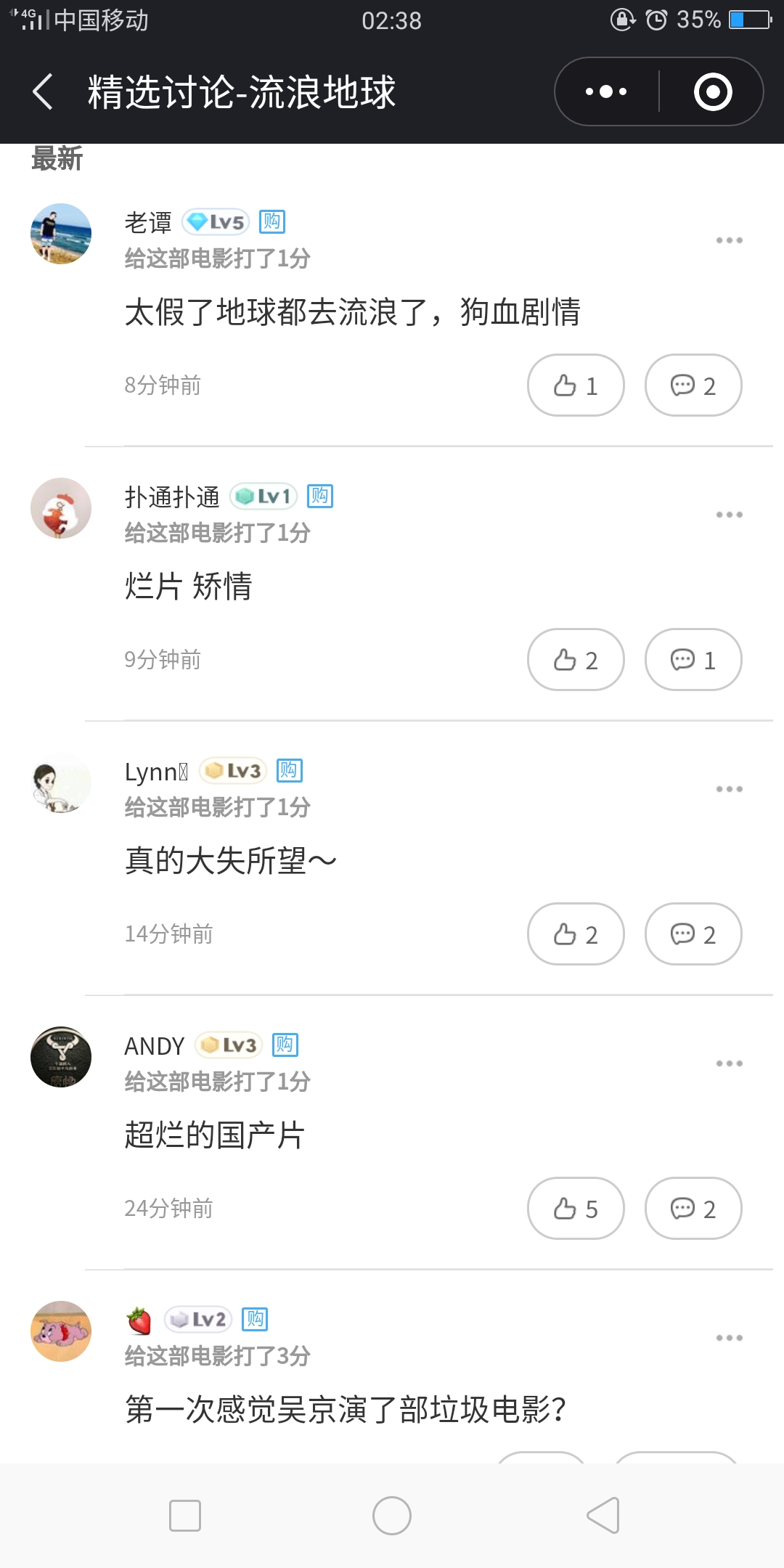Open replies to 扑通扑通's comment
Screen dimensions: 784x1568
693,659
